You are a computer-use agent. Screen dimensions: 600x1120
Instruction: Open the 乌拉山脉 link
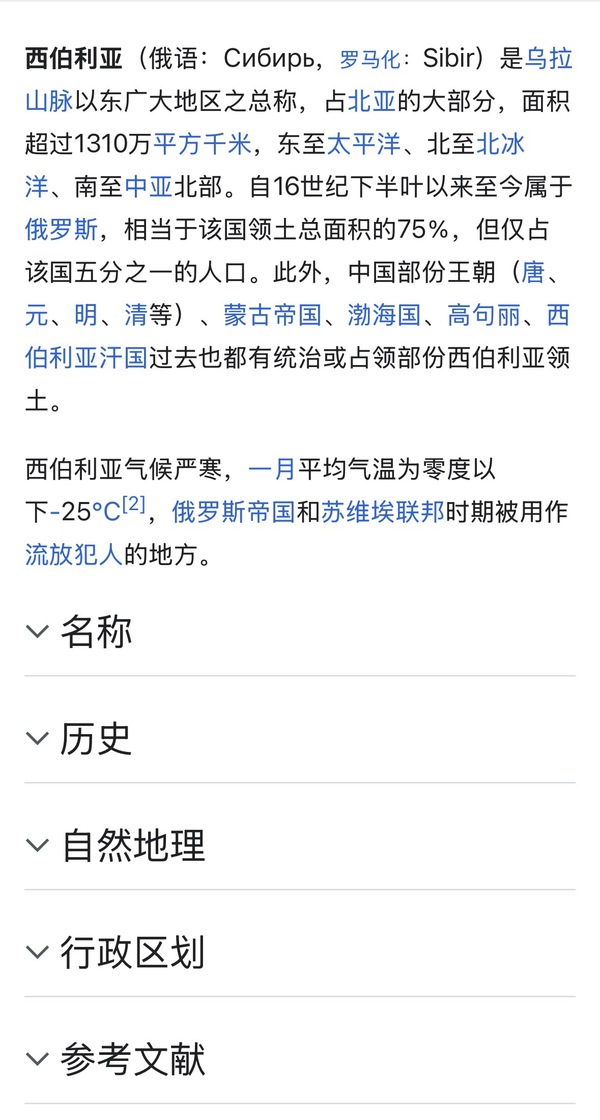pos(549,59)
